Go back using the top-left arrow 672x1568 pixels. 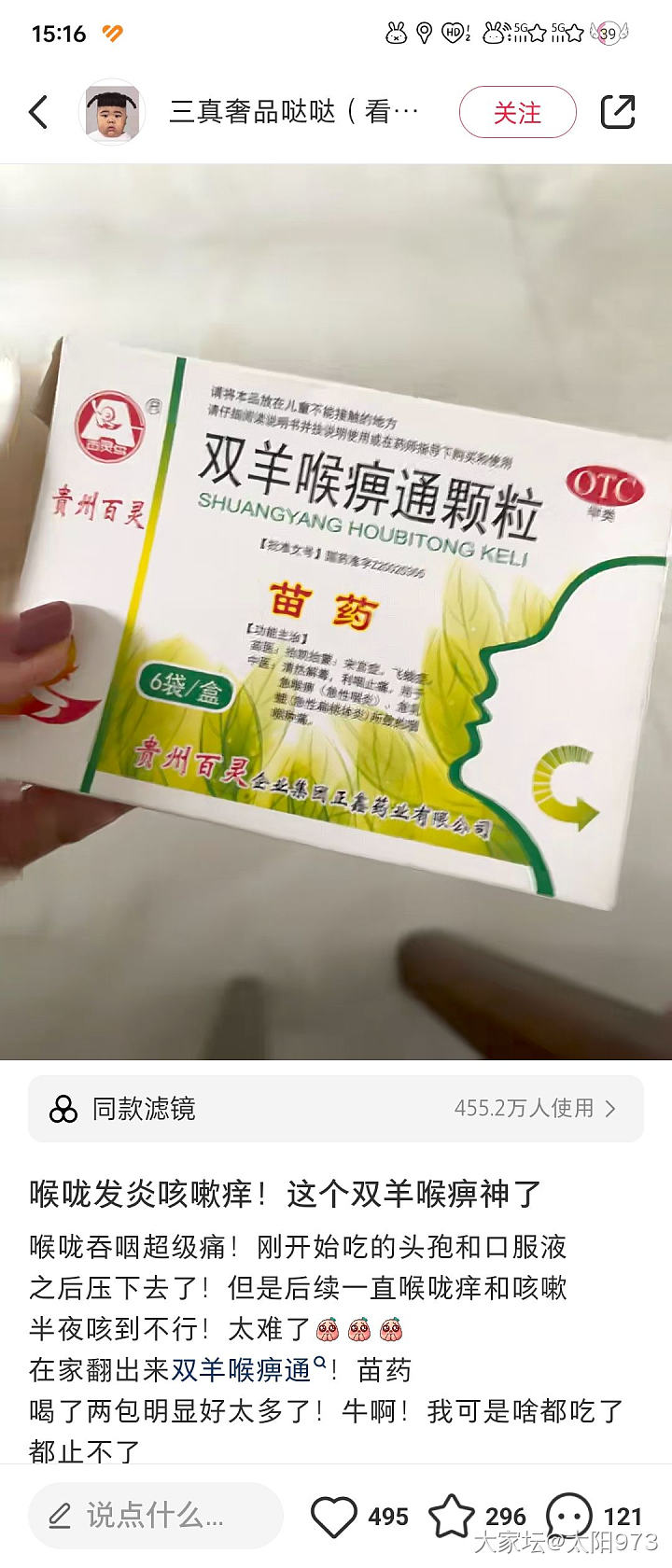point(39,112)
